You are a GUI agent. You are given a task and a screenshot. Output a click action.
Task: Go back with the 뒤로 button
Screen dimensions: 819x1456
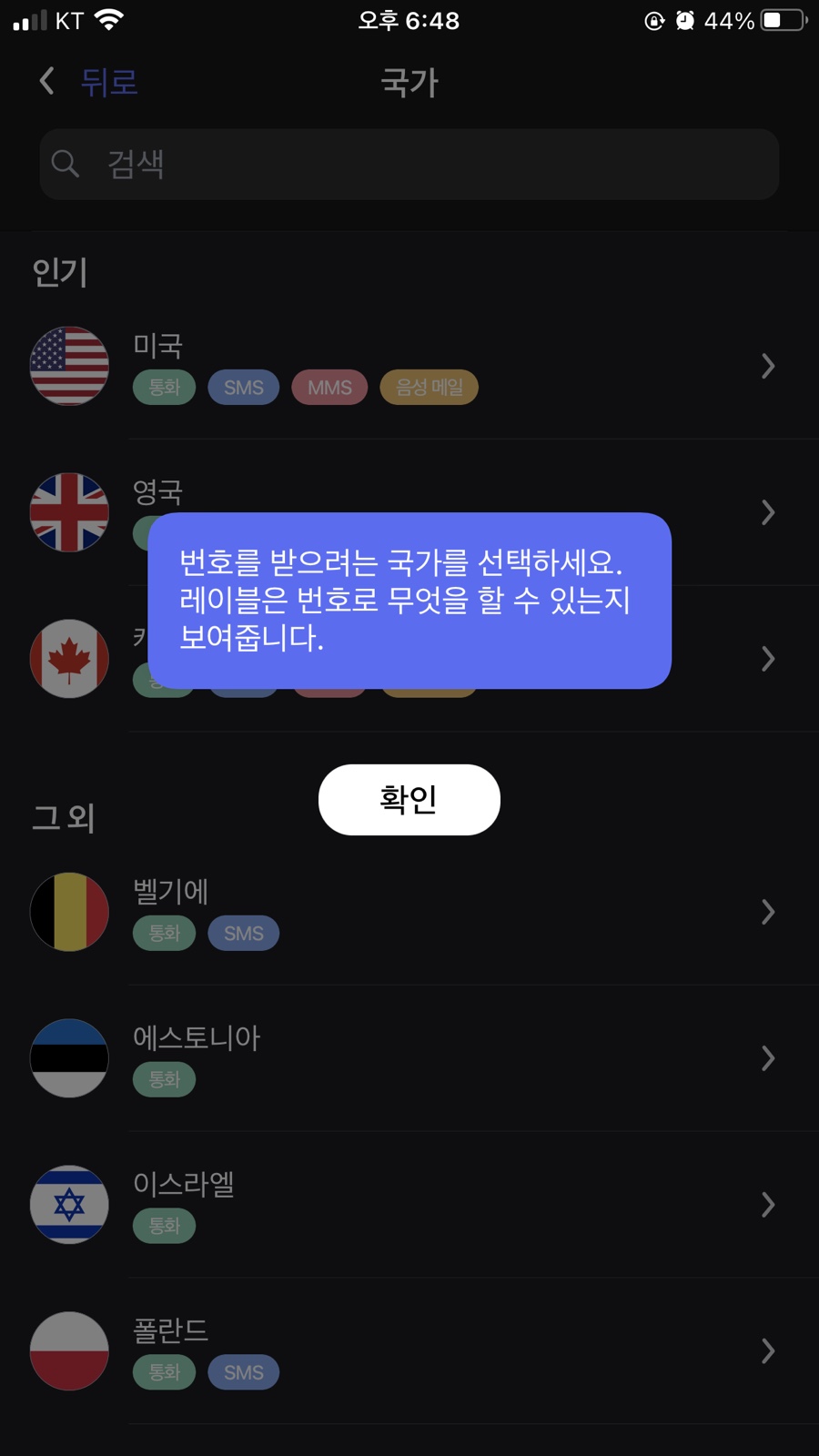tap(89, 82)
